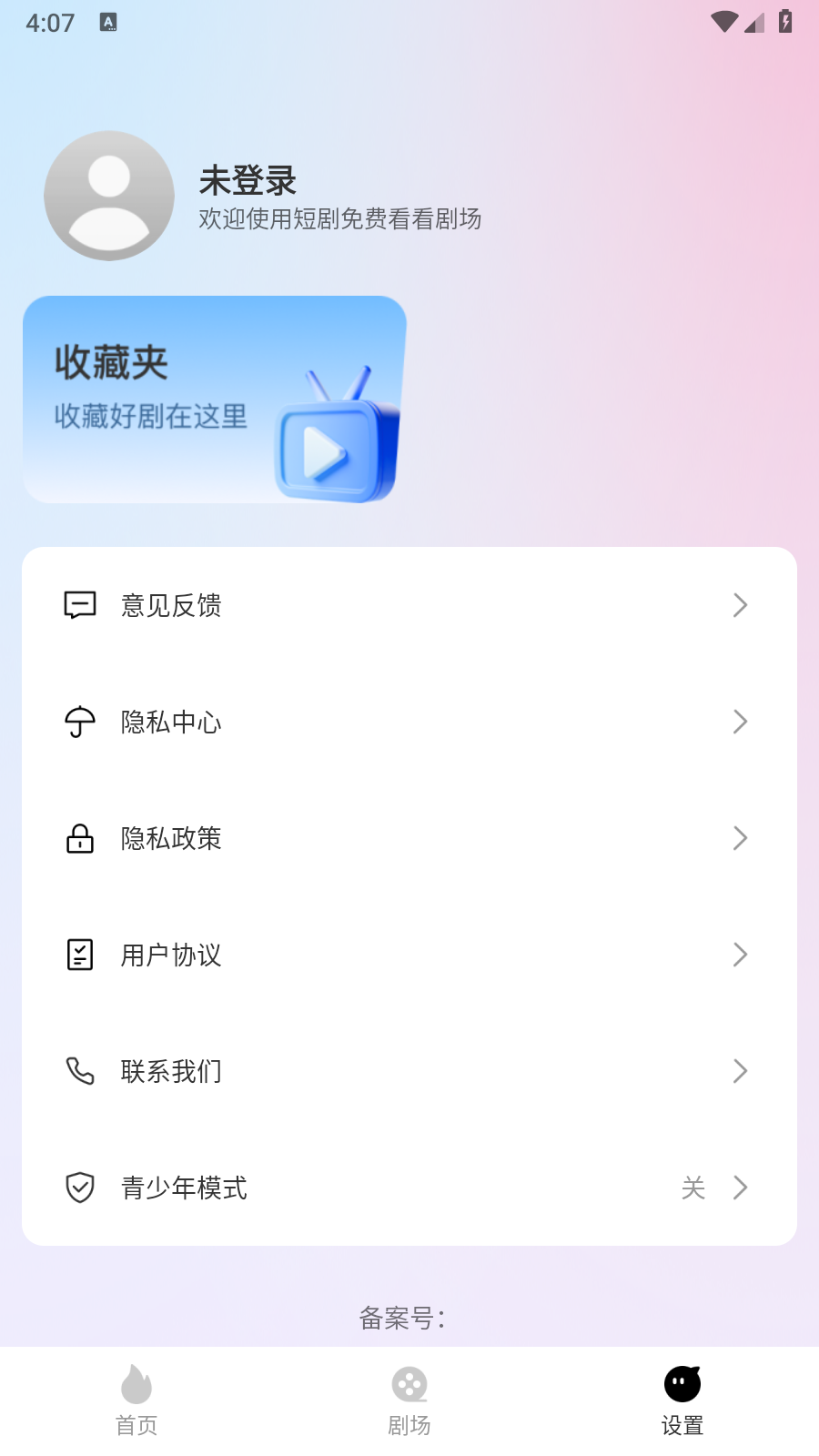Go to 隐私中心 privacy center
Image resolution: width=819 pixels, height=1456 pixels.
[409, 722]
